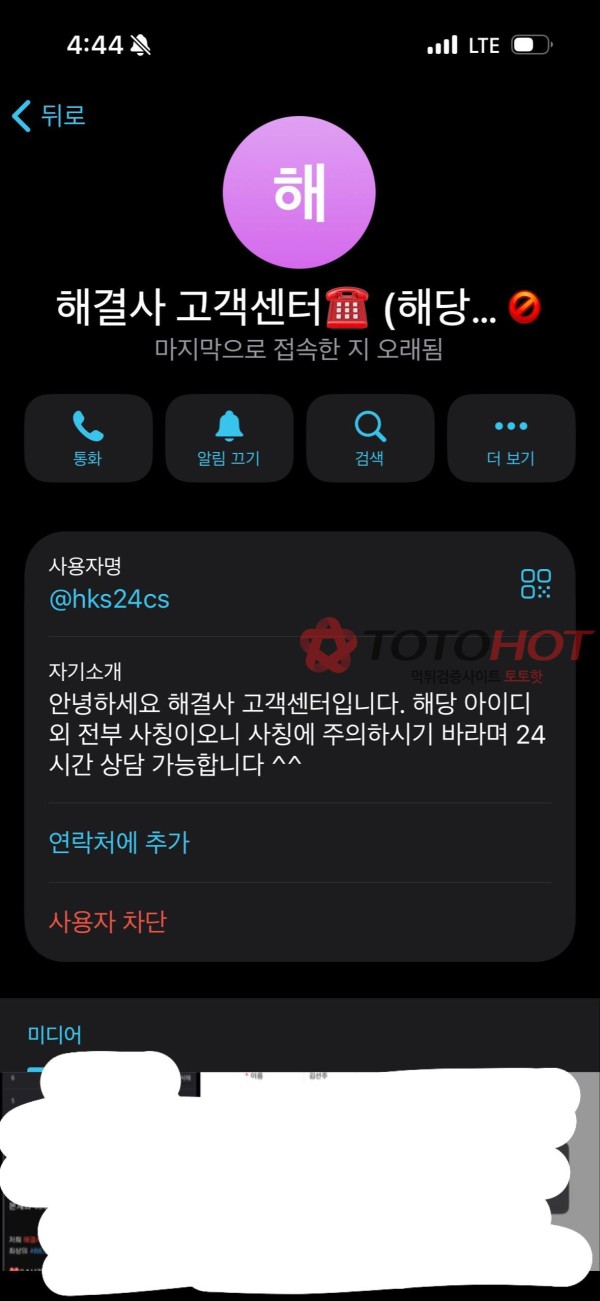Open the profile avatar picture
Viewport: 600px width, 1301px height.
[300, 193]
